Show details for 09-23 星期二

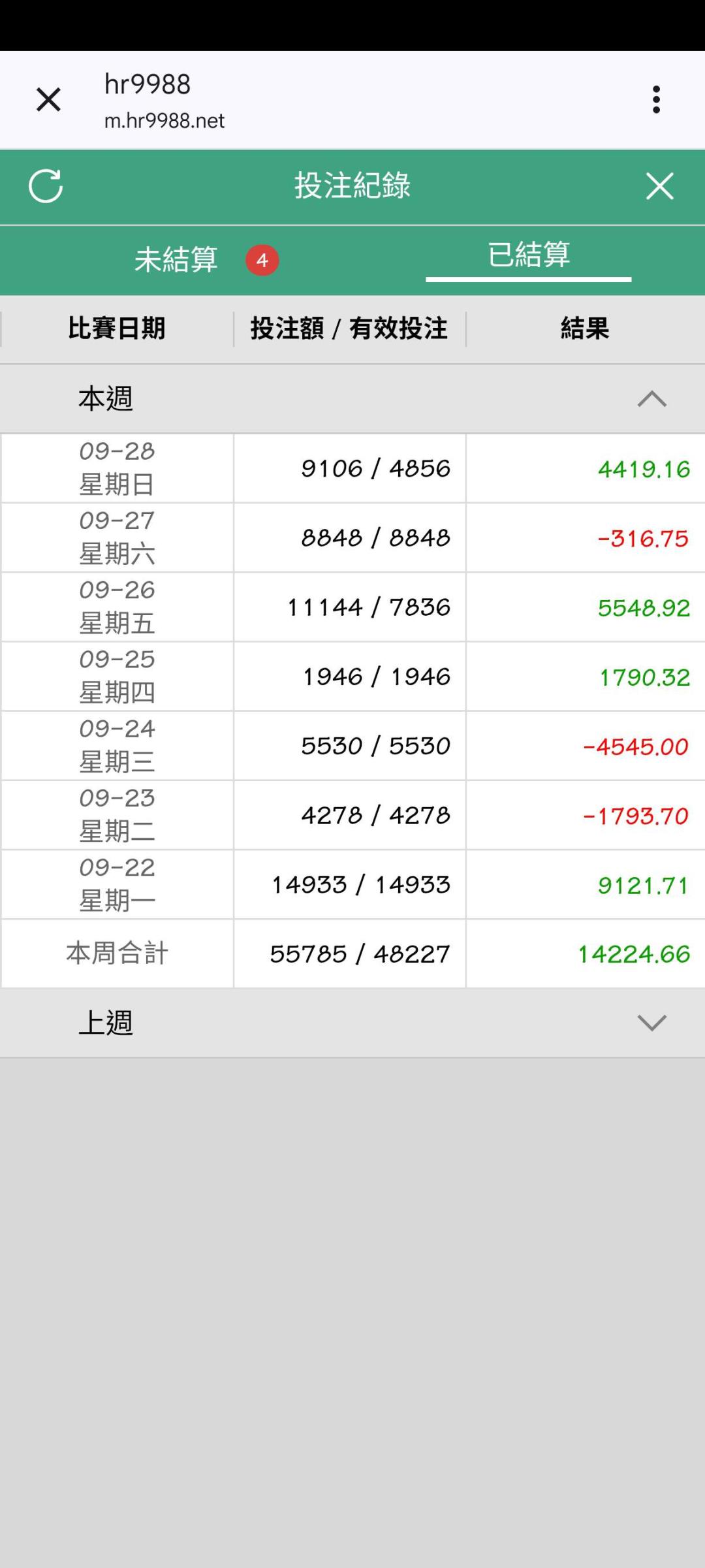(352, 815)
